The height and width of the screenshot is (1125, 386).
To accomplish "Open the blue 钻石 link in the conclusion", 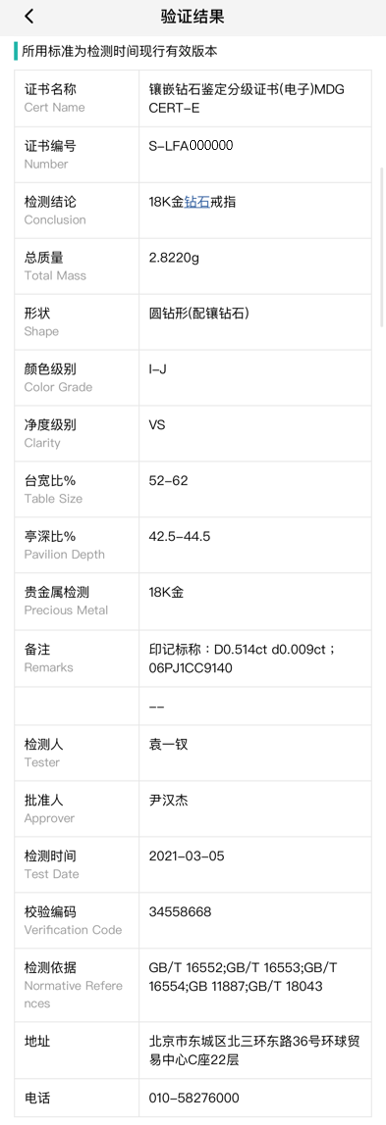I will [x=197, y=202].
